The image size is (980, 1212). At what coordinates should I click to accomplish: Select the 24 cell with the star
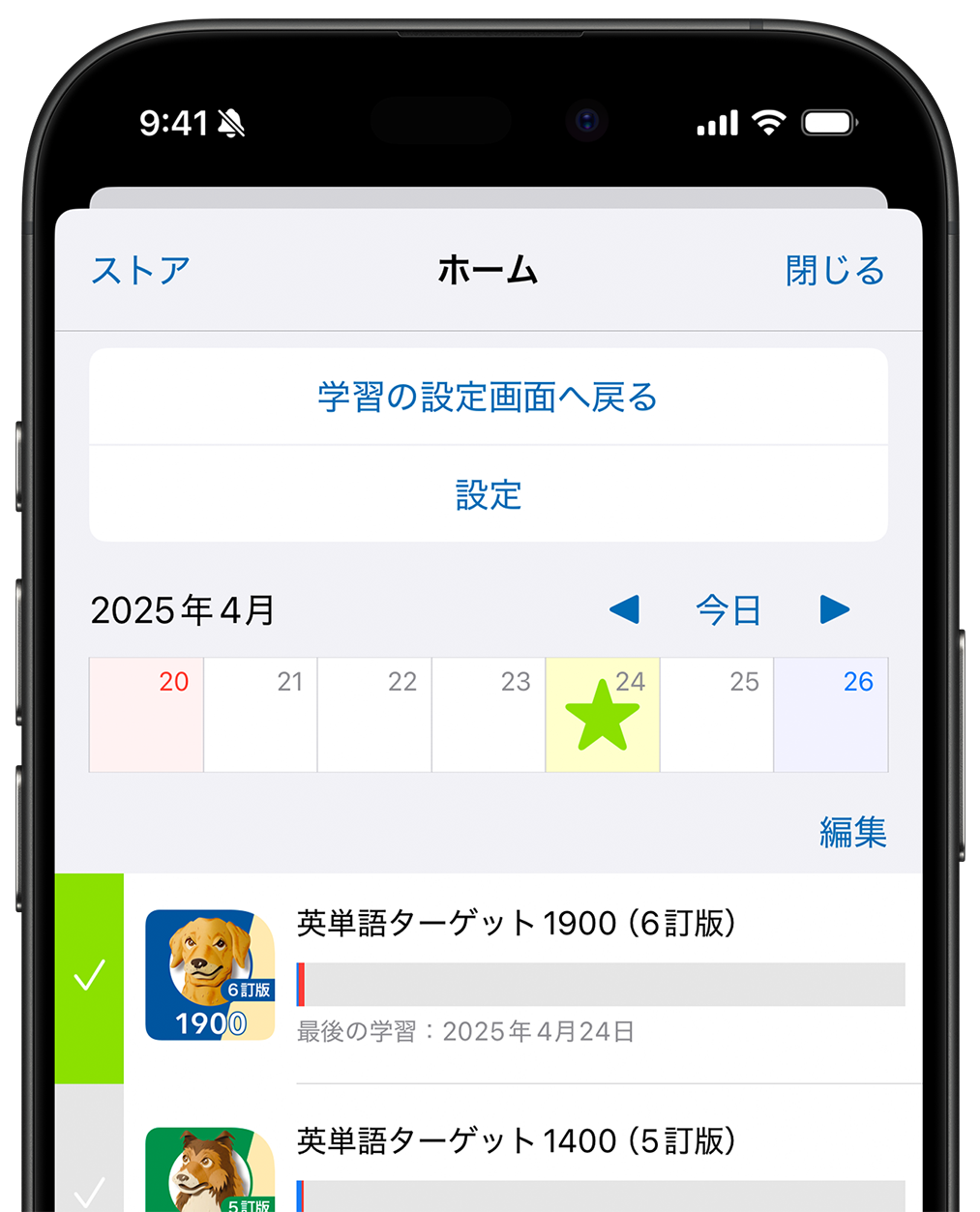603,716
